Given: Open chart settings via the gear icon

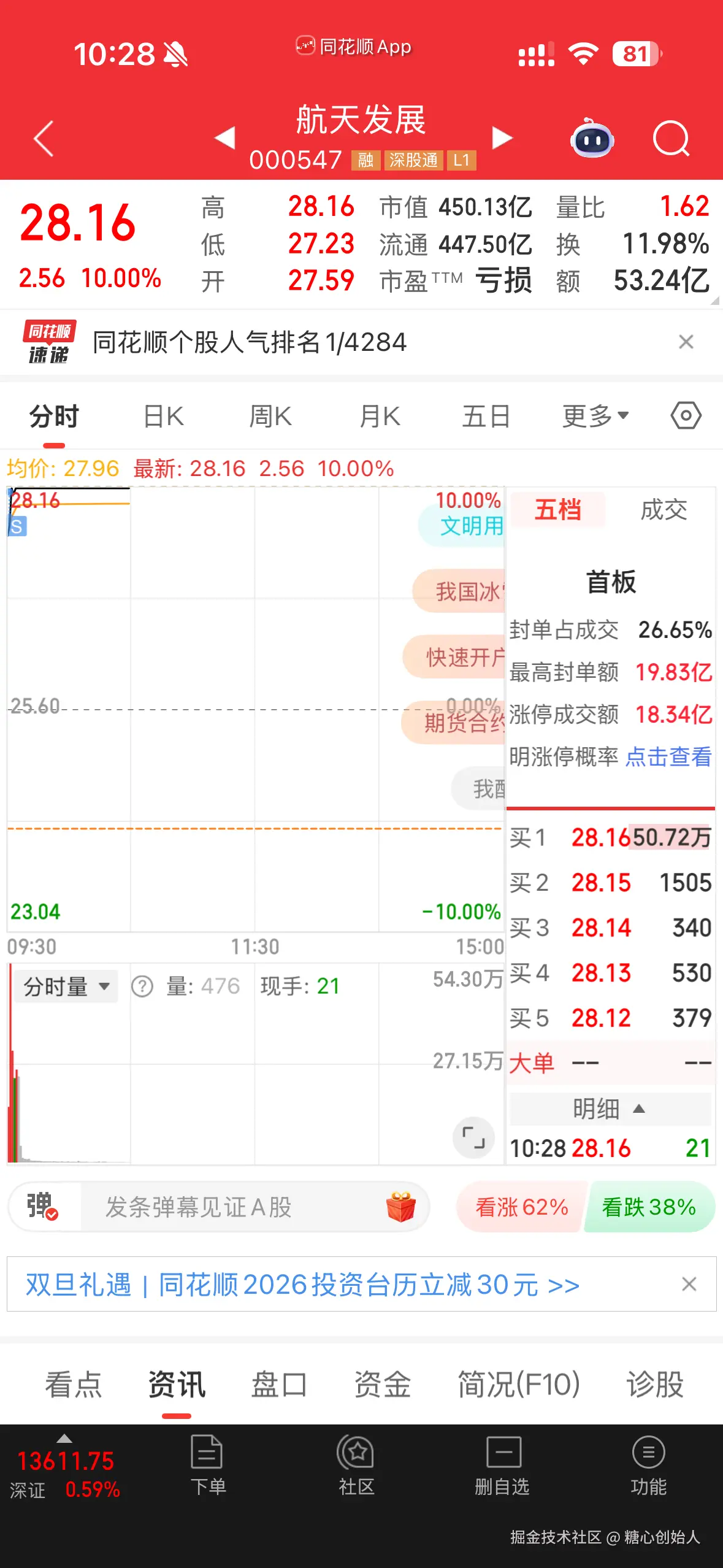Looking at the screenshot, I should 685,415.
